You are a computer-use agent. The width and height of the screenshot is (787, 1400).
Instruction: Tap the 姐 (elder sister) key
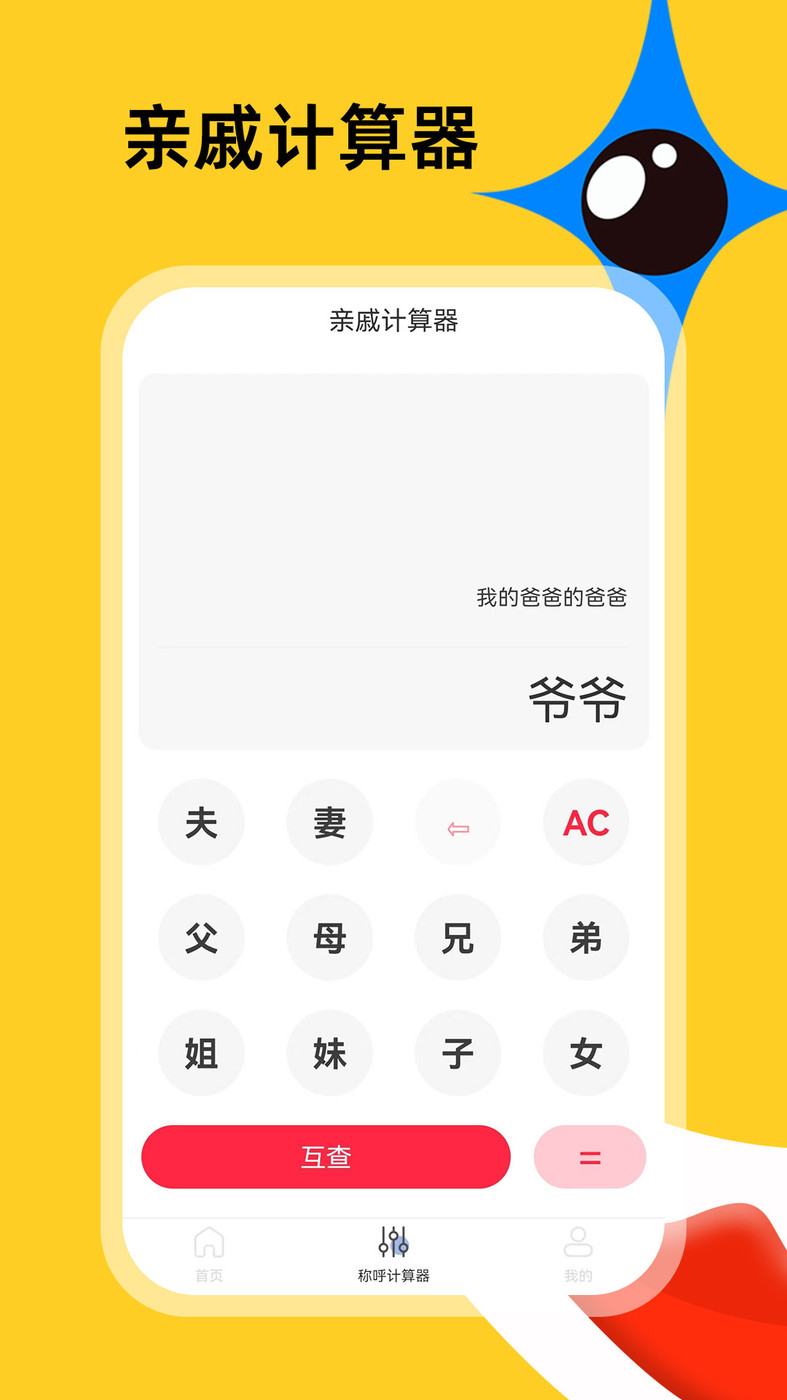pos(202,1052)
